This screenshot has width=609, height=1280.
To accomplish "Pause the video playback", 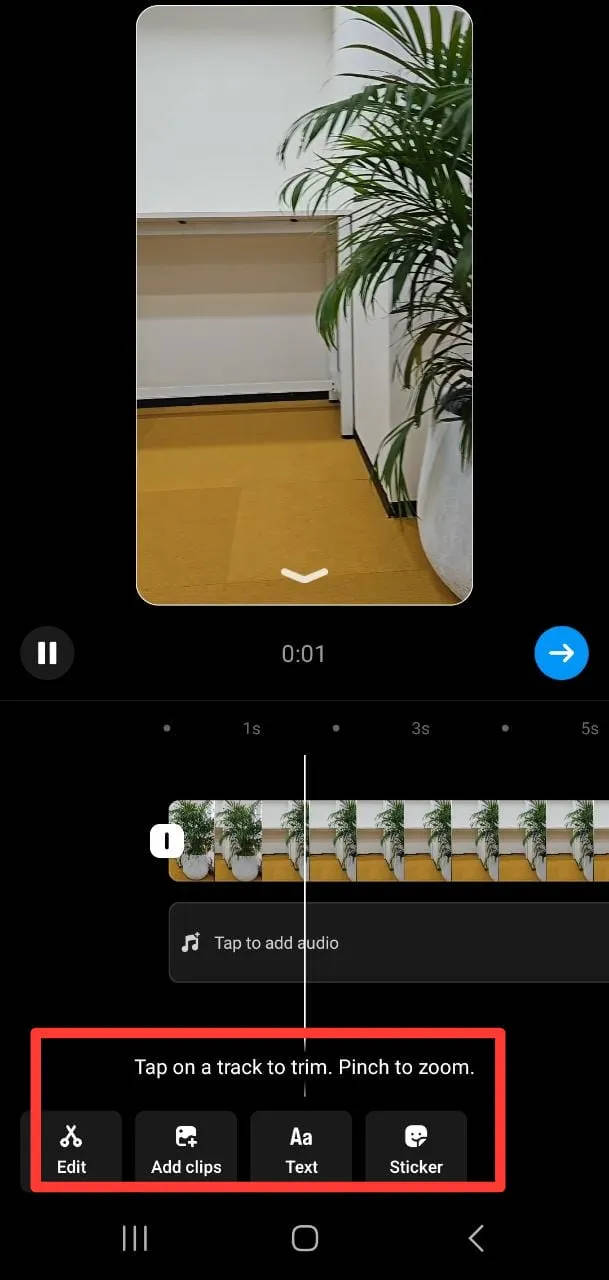I will (x=47, y=653).
